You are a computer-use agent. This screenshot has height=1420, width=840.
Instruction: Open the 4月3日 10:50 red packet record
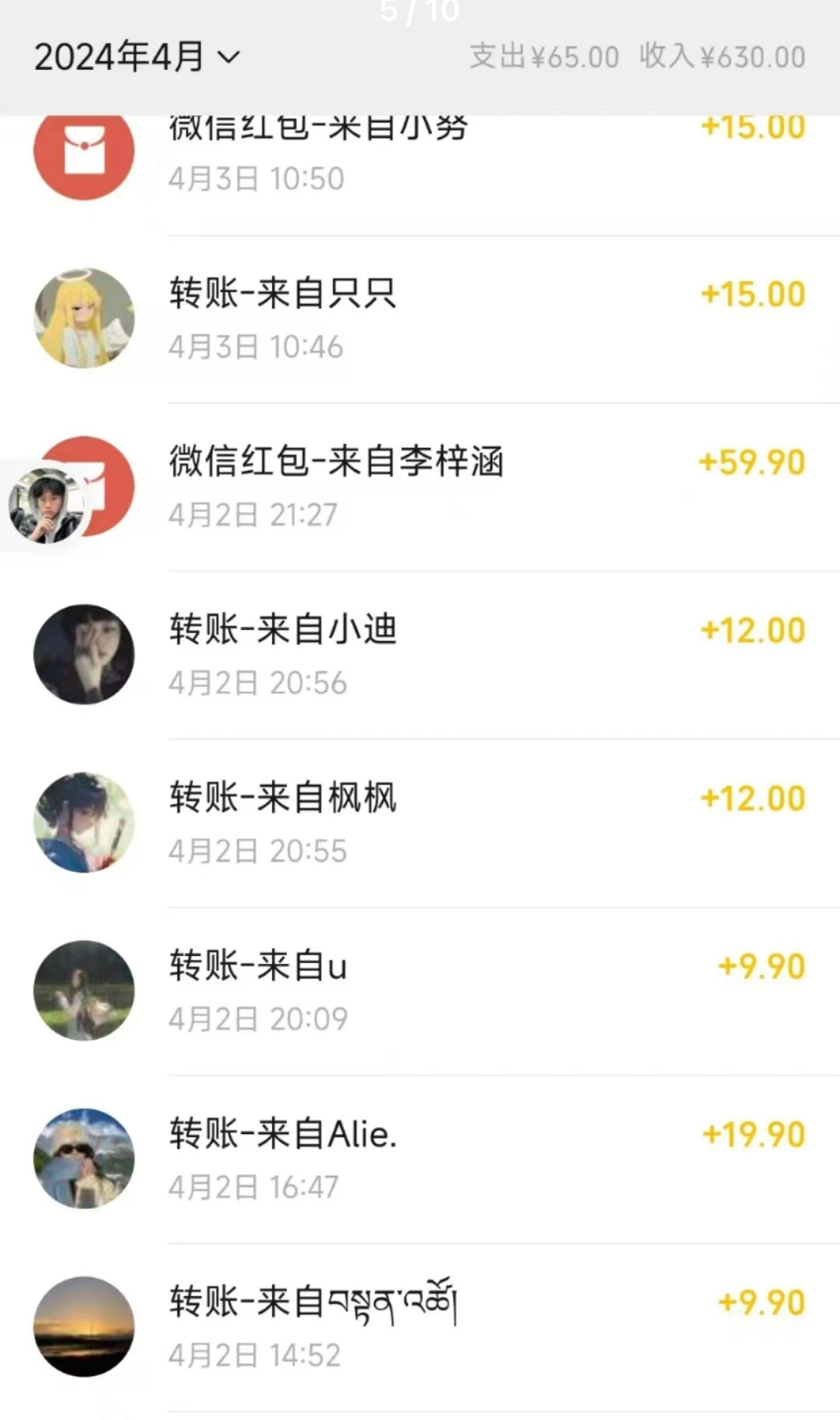427,164
